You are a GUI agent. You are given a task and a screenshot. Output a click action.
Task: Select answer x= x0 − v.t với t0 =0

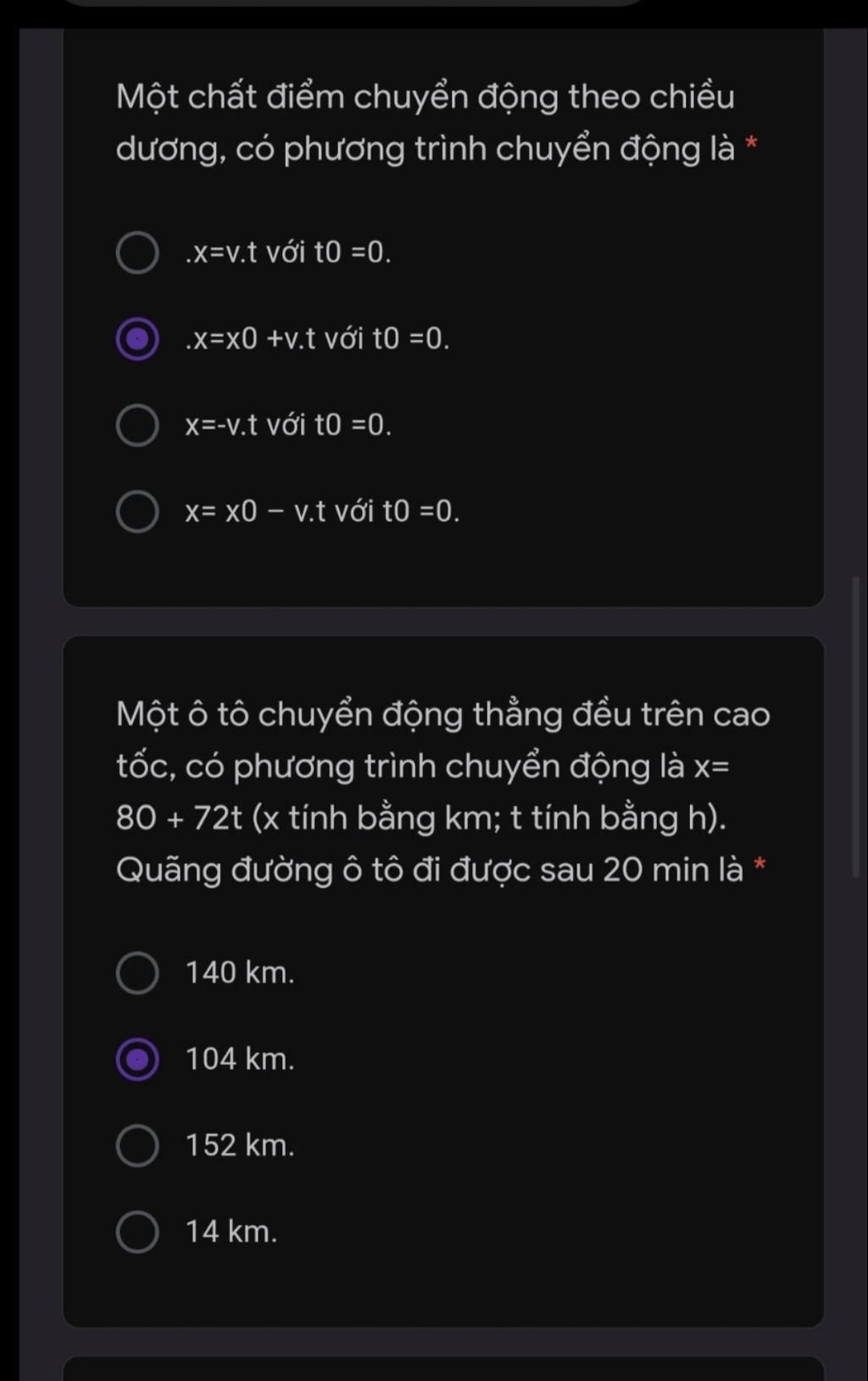pos(137,511)
